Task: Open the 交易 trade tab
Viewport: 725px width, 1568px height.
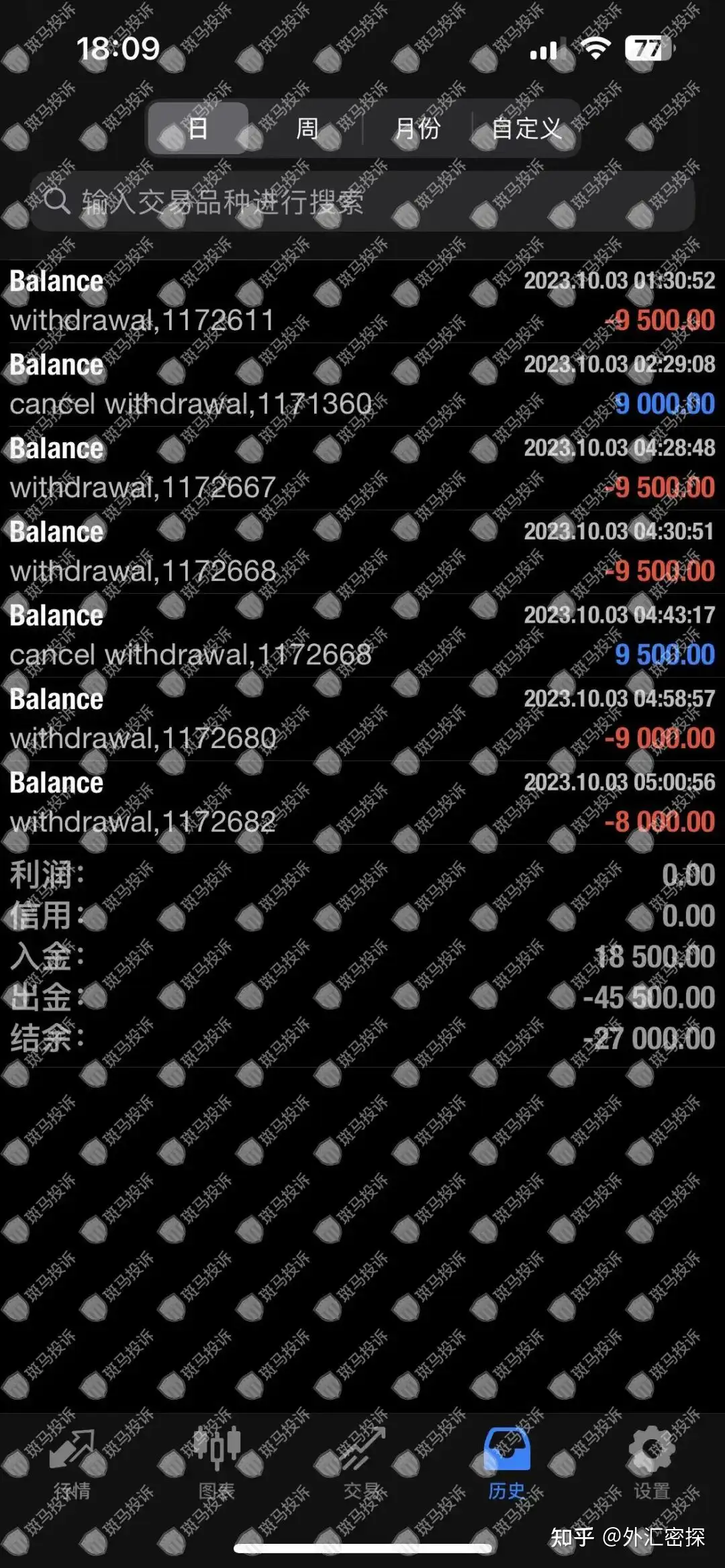Action: click(362, 1461)
